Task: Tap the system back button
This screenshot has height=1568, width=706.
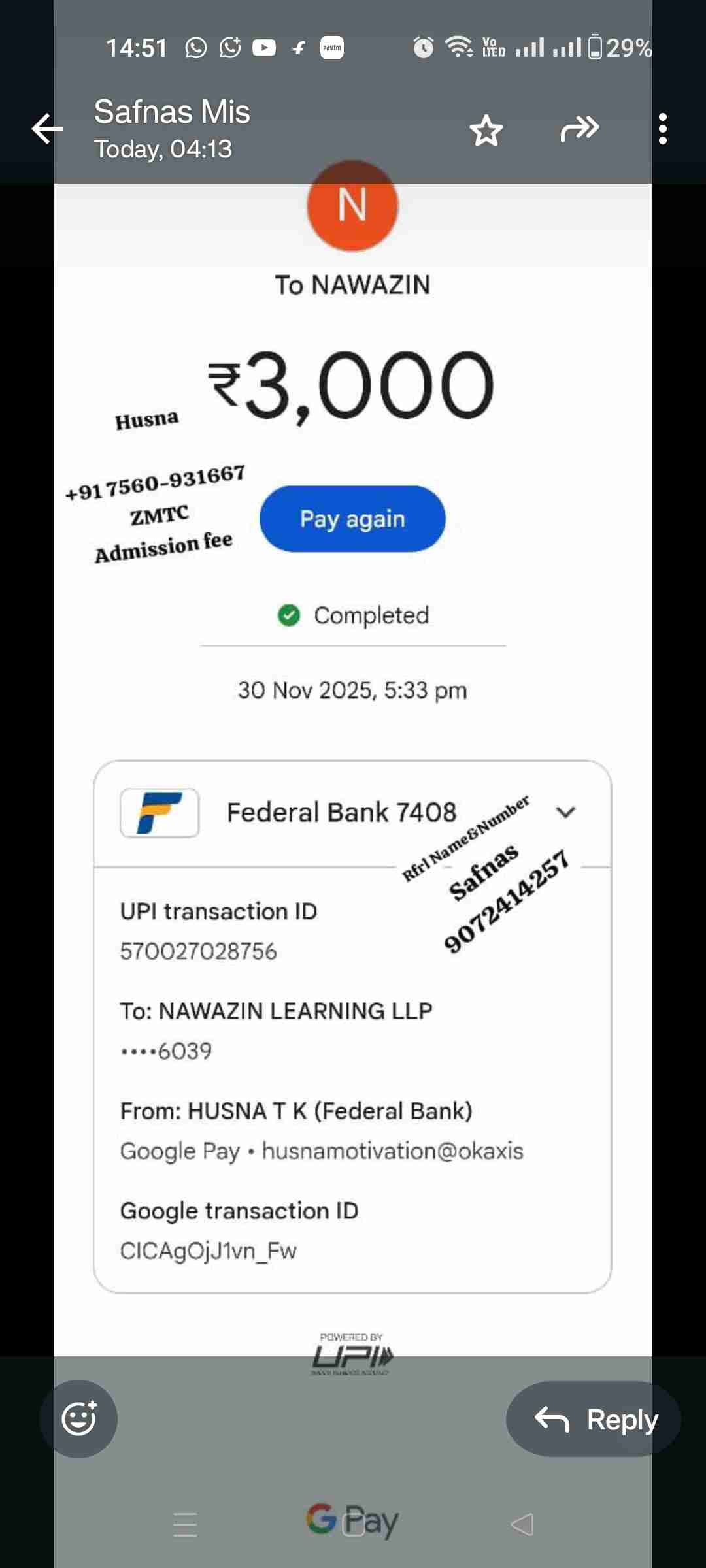Action: [x=522, y=1524]
